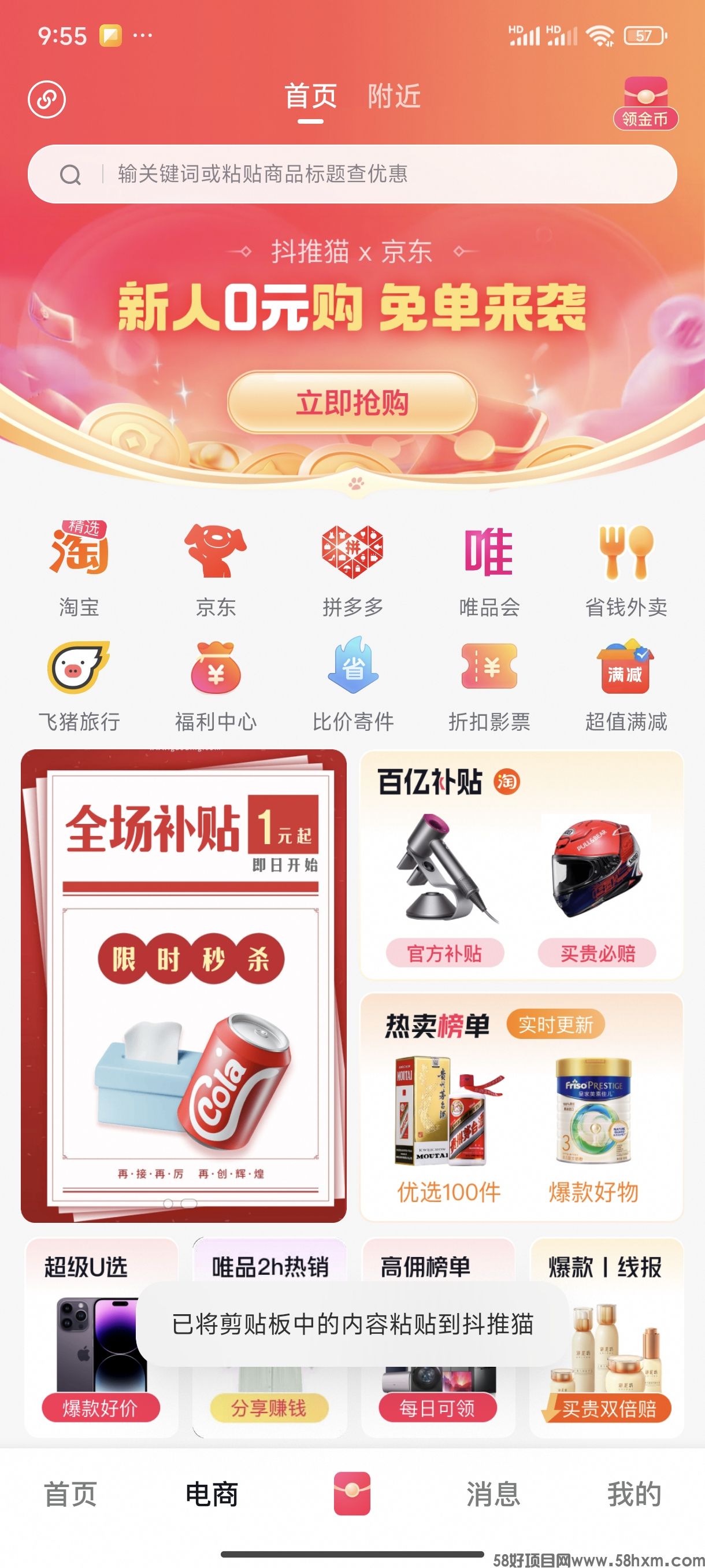Tap the link icon at top left
705x1568 pixels.
click(x=47, y=99)
